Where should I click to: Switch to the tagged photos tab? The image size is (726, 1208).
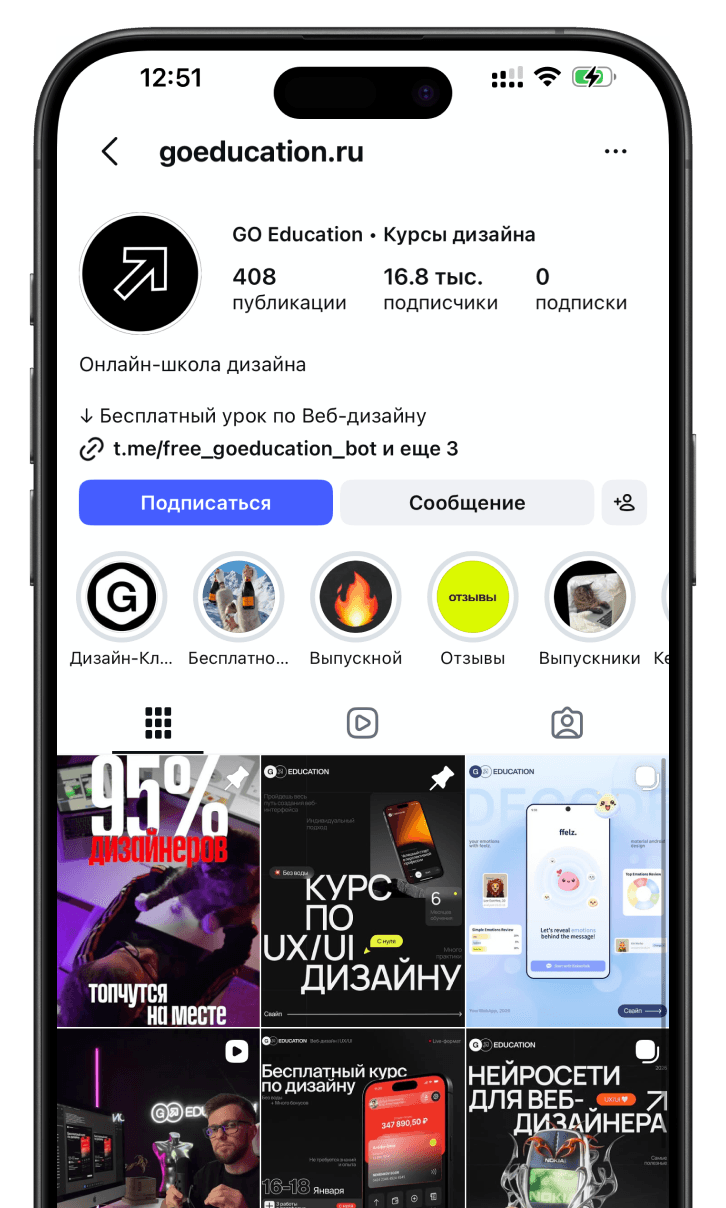[567, 722]
